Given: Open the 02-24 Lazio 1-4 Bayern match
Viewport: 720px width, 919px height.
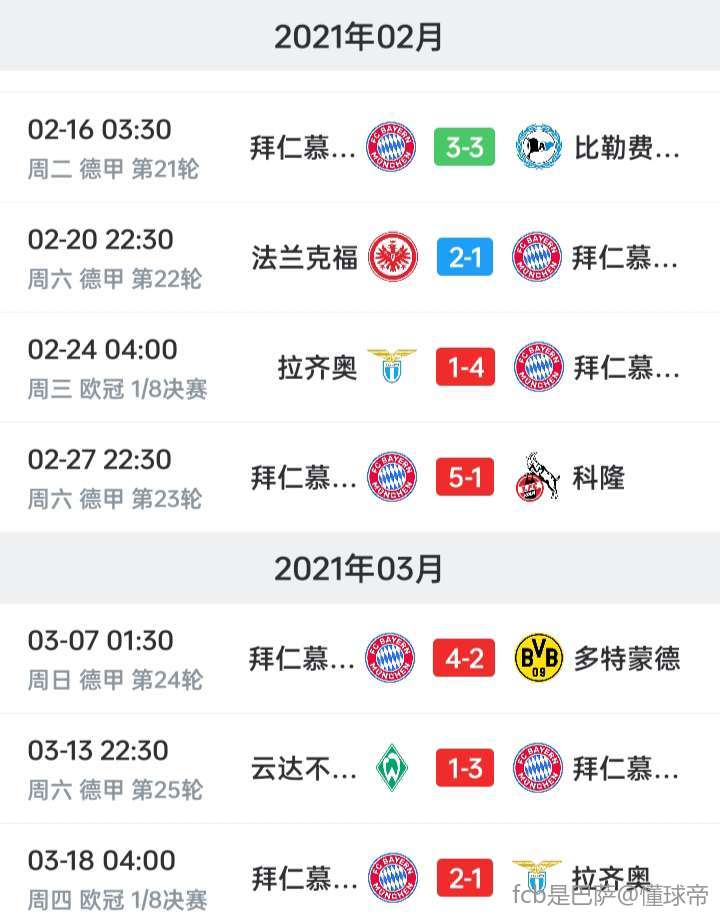Looking at the screenshot, I should click(464, 368).
